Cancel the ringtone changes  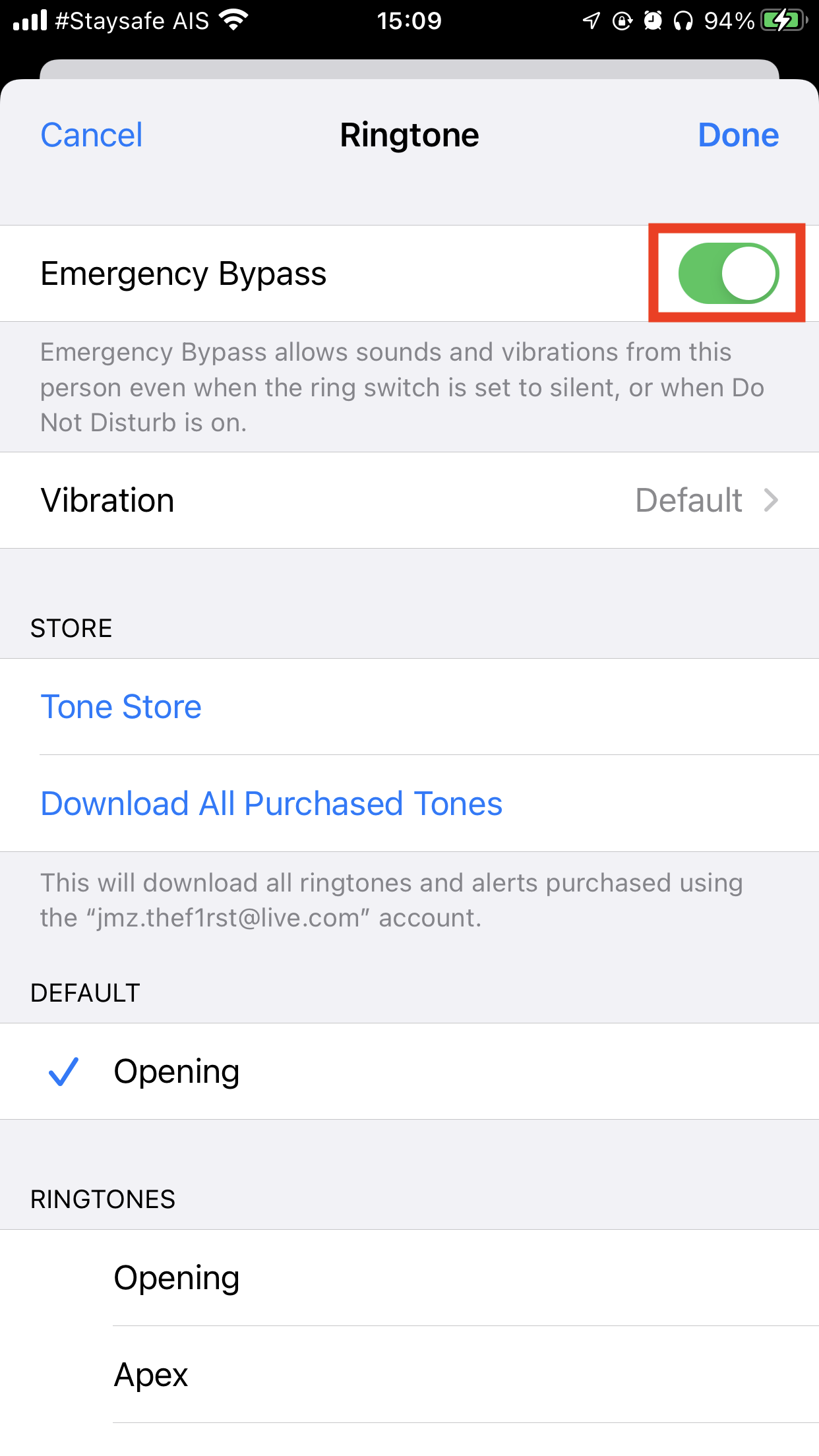pyautogui.click(x=92, y=135)
